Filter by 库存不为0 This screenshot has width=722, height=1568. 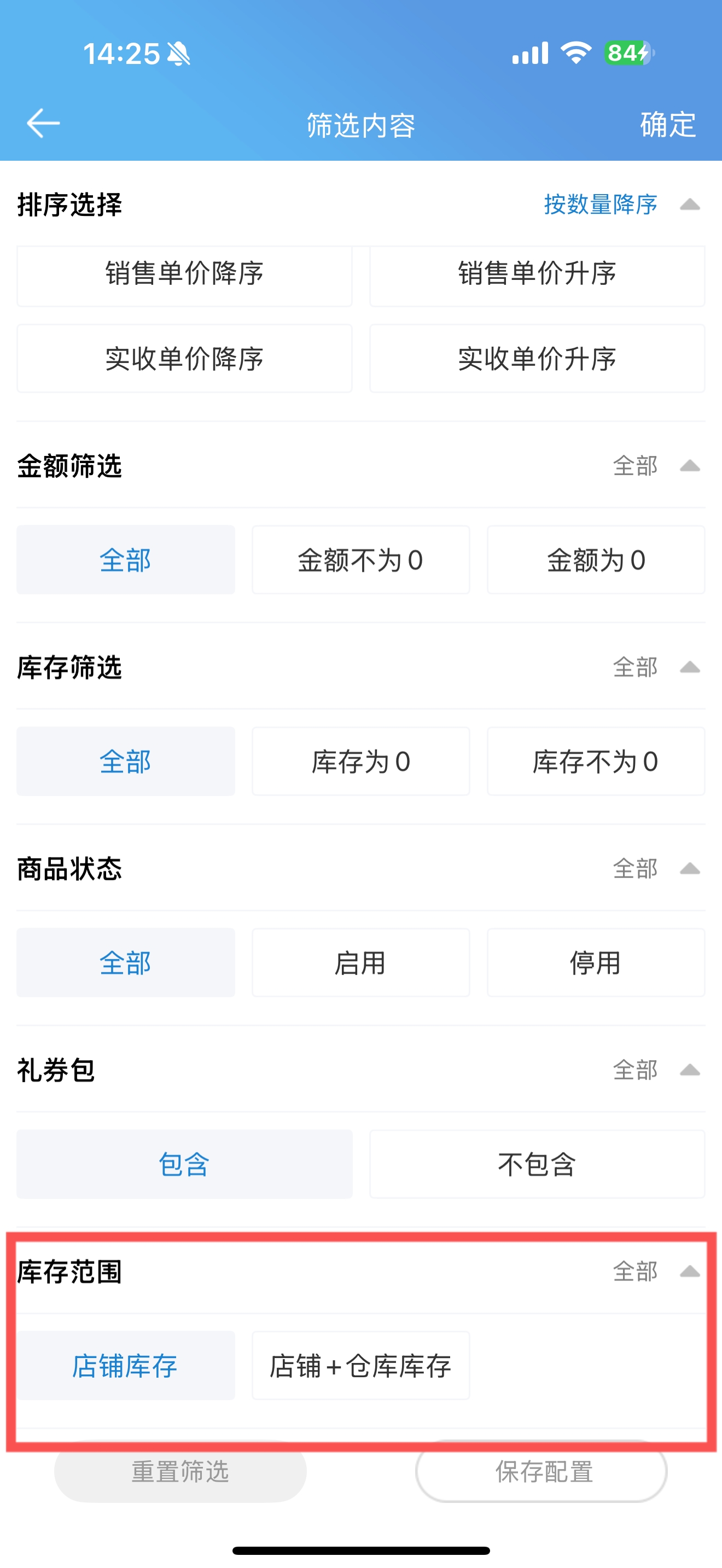(x=596, y=762)
